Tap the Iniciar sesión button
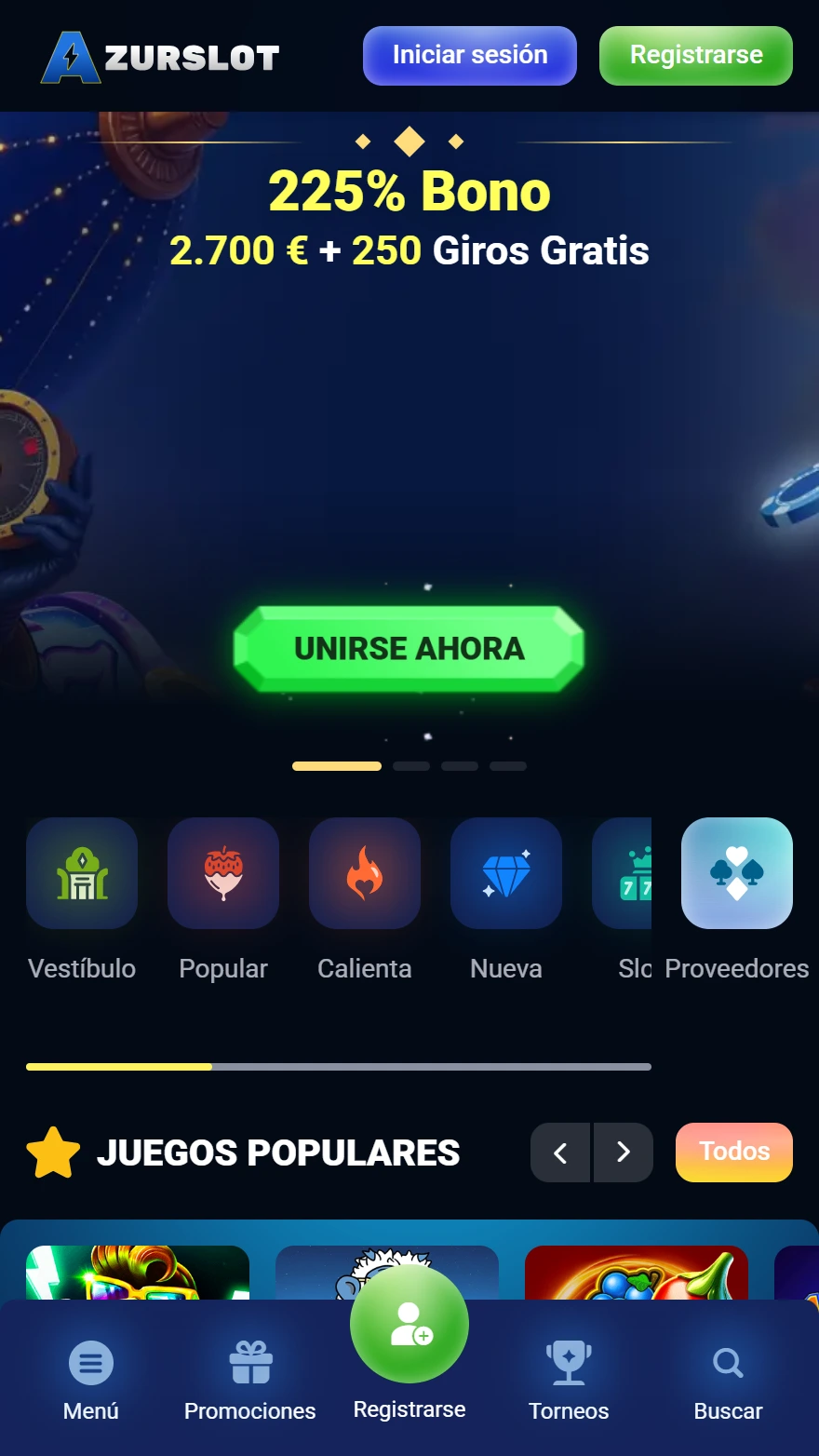This screenshot has width=819, height=1456. pyautogui.click(x=469, y=56)
